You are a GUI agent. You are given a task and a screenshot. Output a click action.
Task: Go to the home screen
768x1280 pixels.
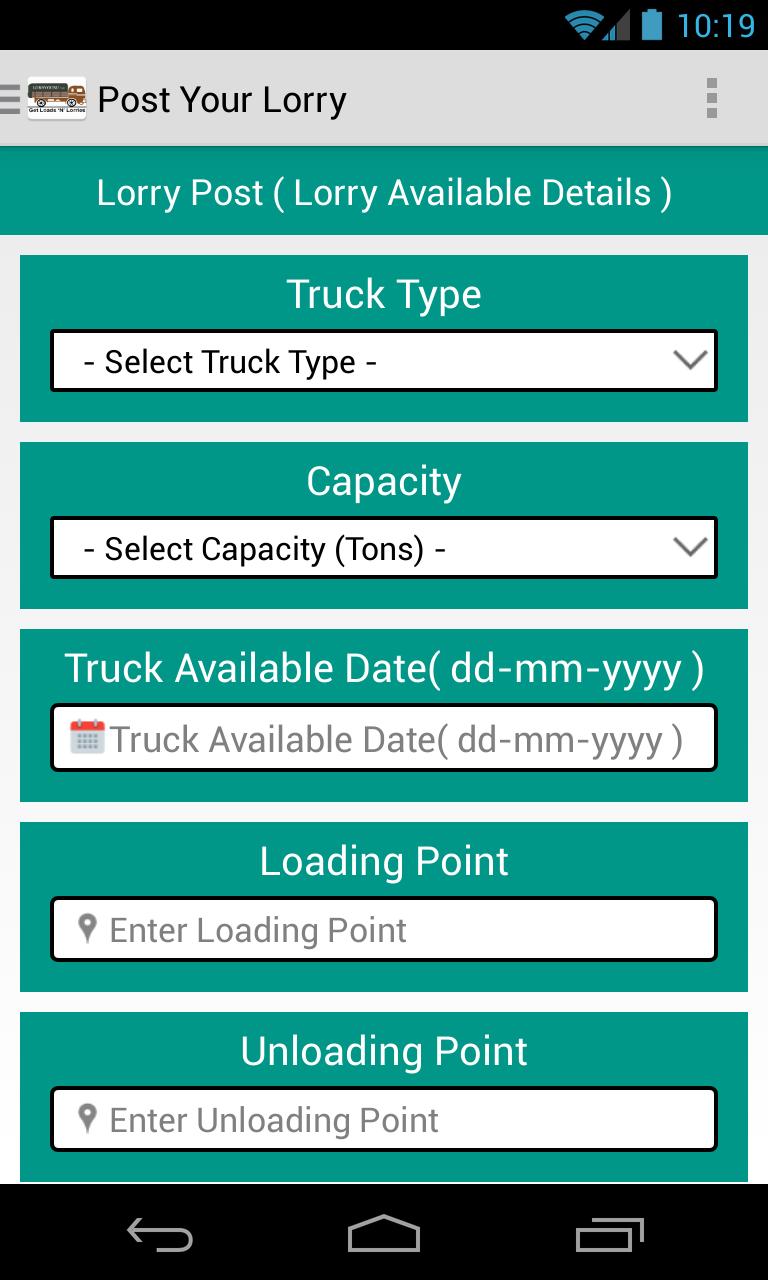[384, 1234]
